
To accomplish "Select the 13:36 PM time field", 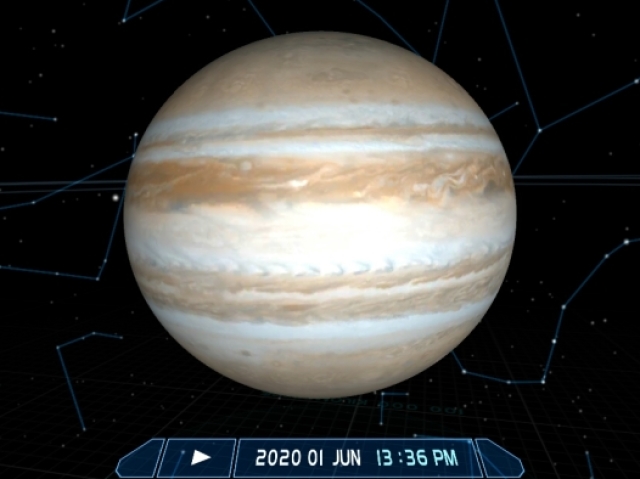I will 416,458.
